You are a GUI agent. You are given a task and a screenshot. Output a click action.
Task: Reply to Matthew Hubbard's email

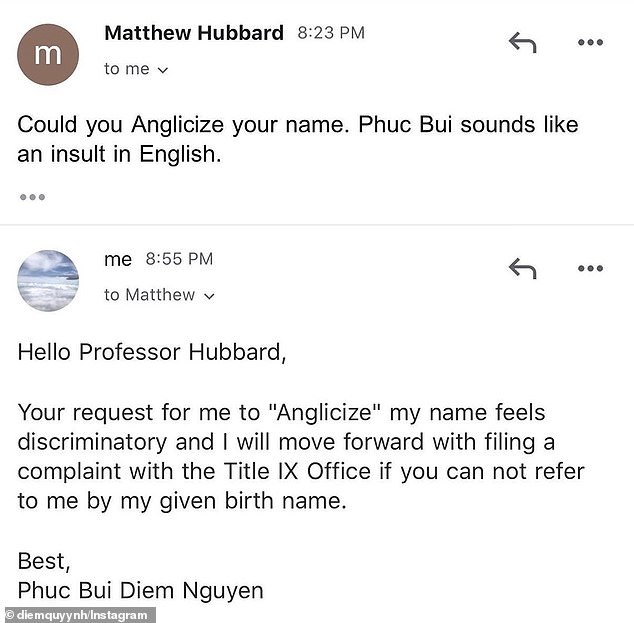click(522, 42)
